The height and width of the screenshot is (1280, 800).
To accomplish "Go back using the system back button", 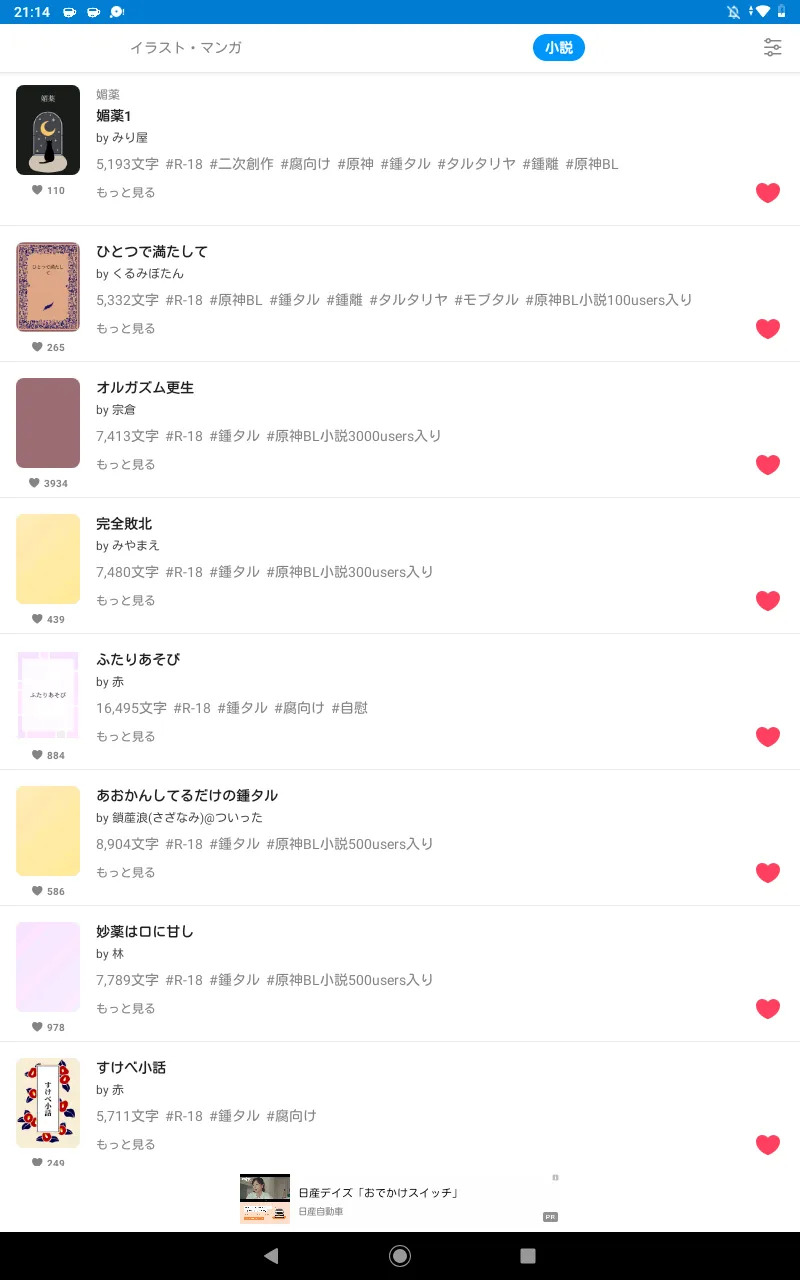I will [271, 1256].
